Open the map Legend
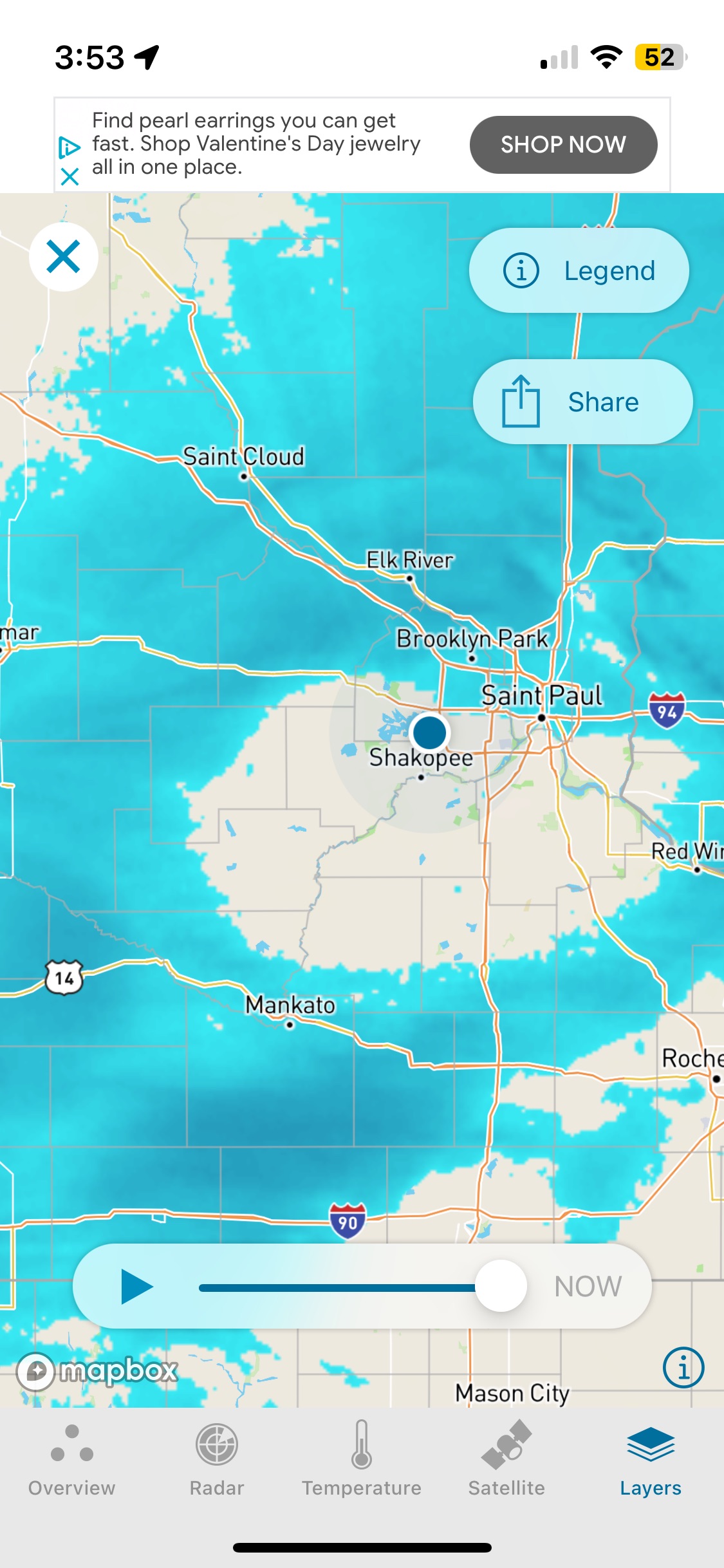Image resolution: width=724 pixels, height=1568 pixels. 579,270
